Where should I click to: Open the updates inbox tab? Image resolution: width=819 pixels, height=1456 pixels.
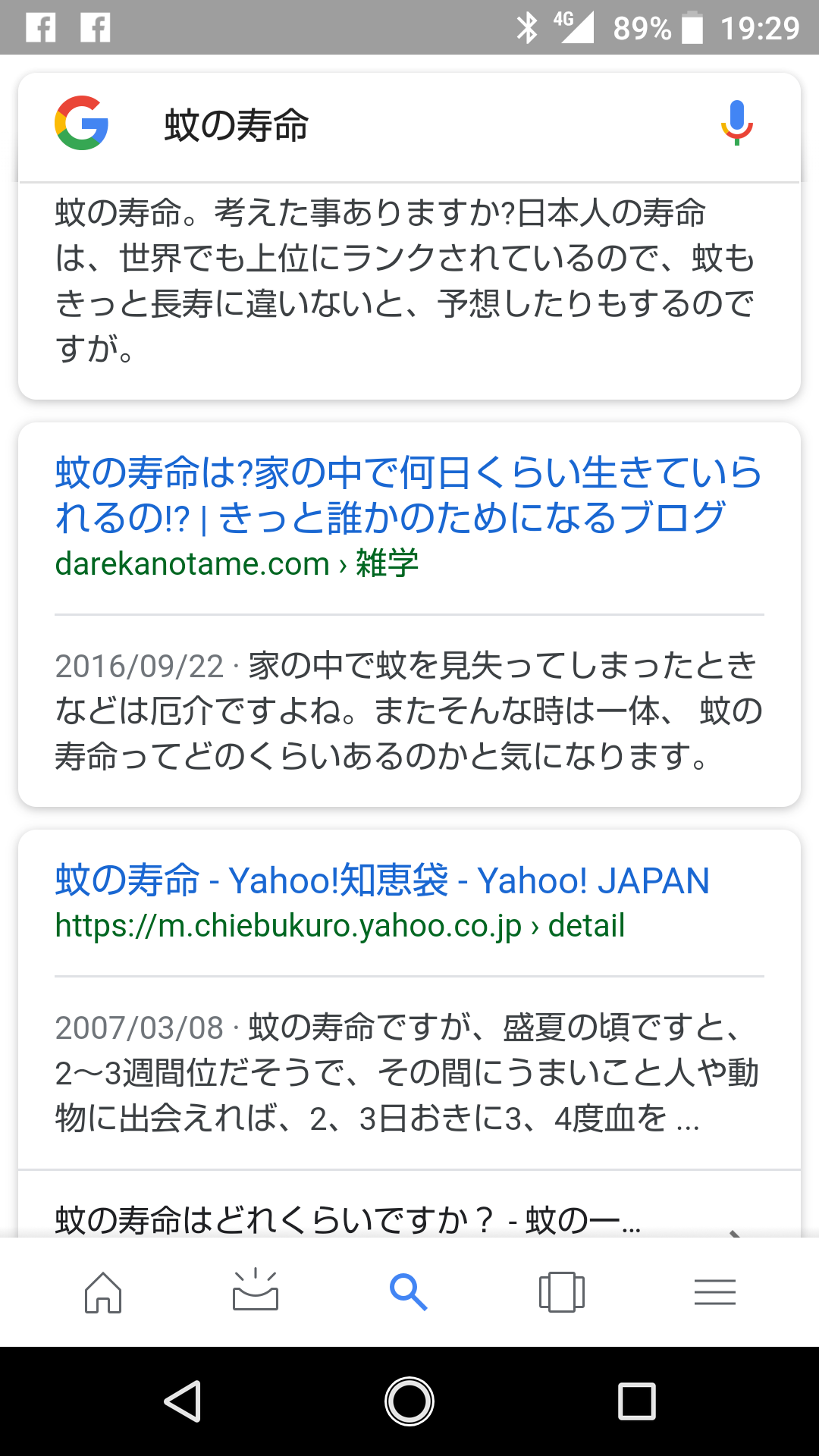256,1290
